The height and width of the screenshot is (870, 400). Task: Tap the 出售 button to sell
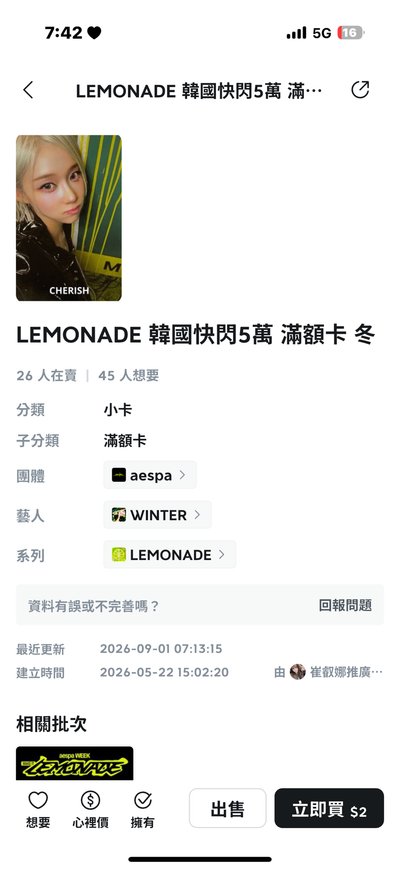[x=227, y=808]
